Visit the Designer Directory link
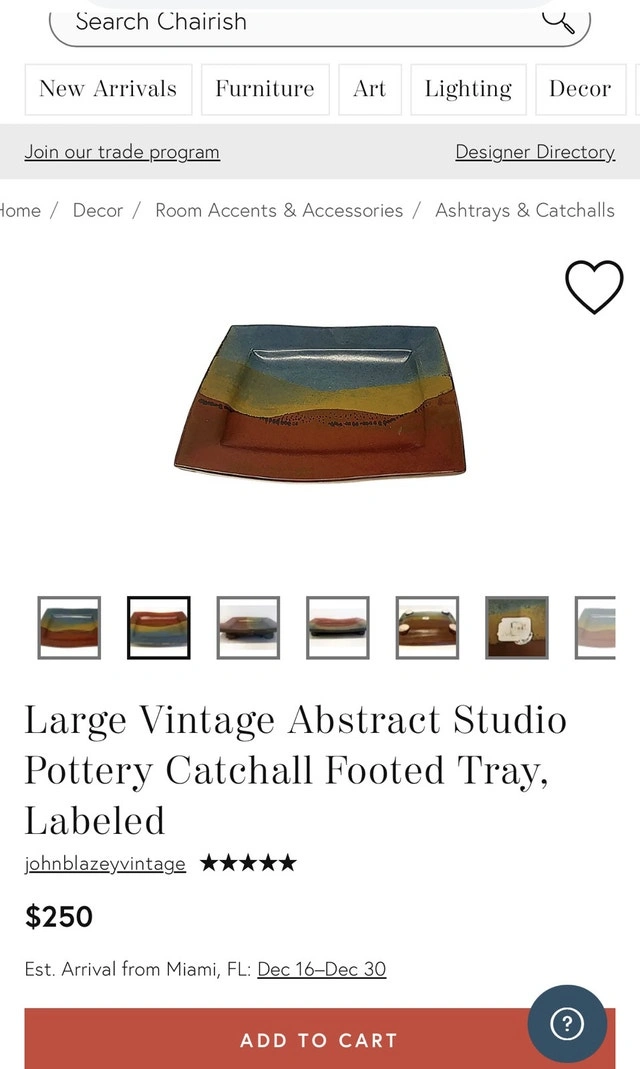The width and height of the screenshot is (640, 1069). [x=535, y=152]
